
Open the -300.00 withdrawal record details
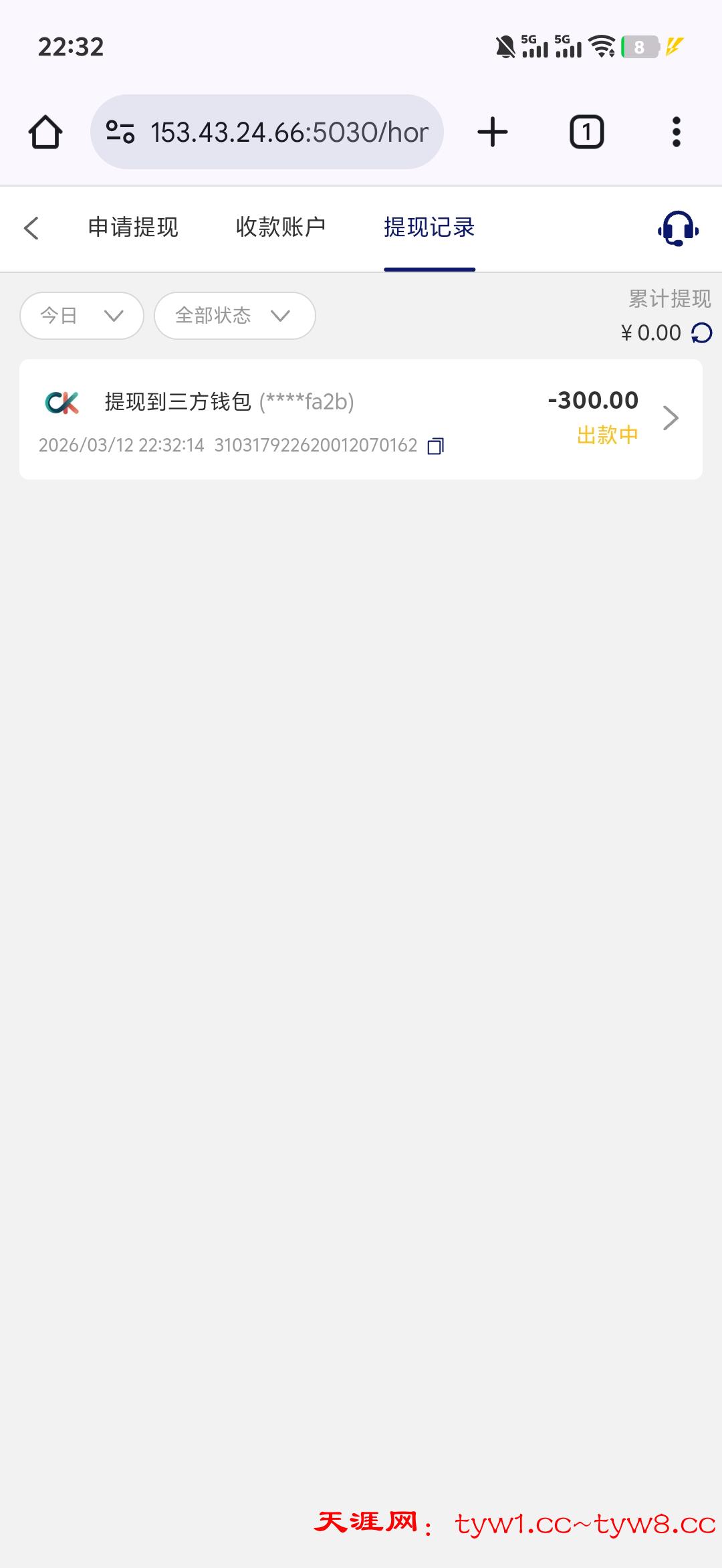point(671,418)
